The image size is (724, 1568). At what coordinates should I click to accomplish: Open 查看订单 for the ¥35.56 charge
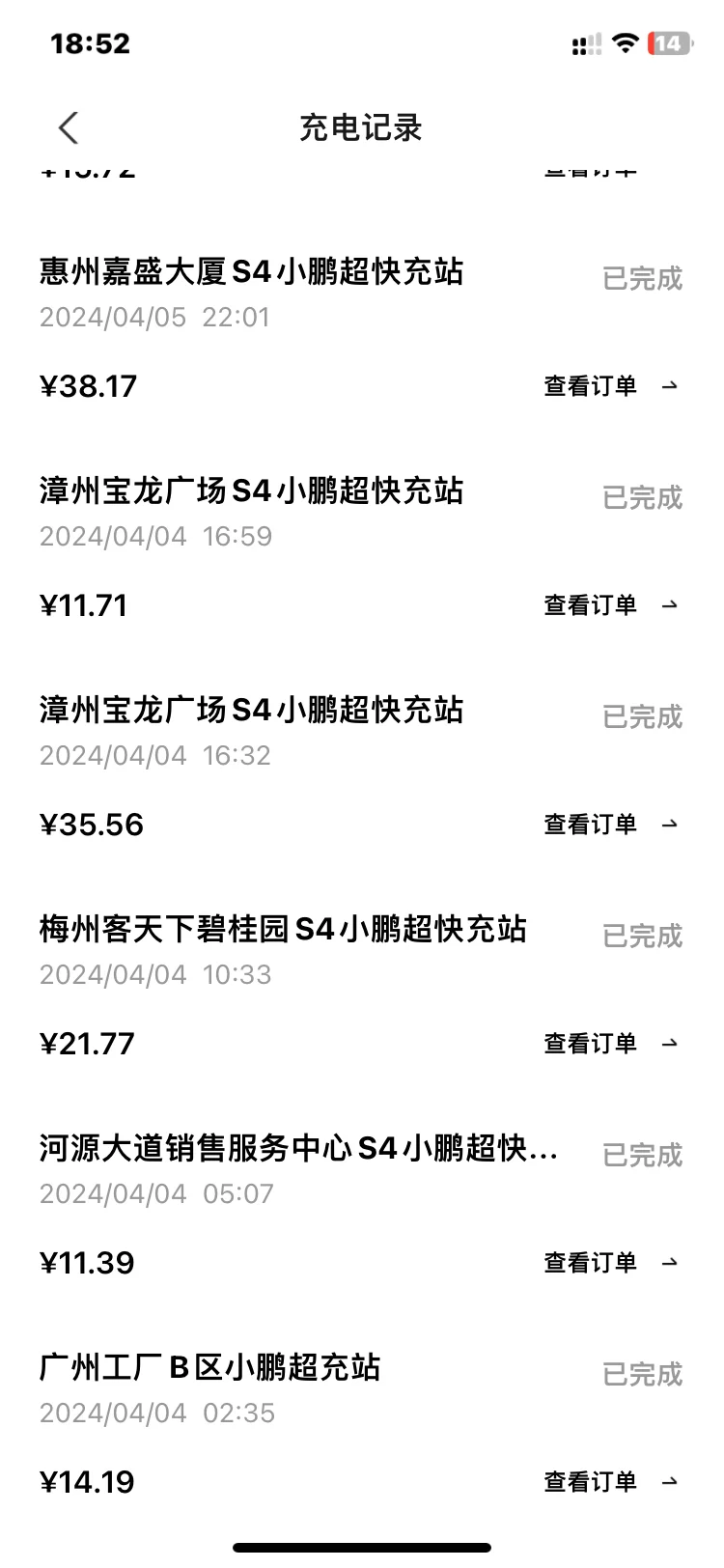611,825
